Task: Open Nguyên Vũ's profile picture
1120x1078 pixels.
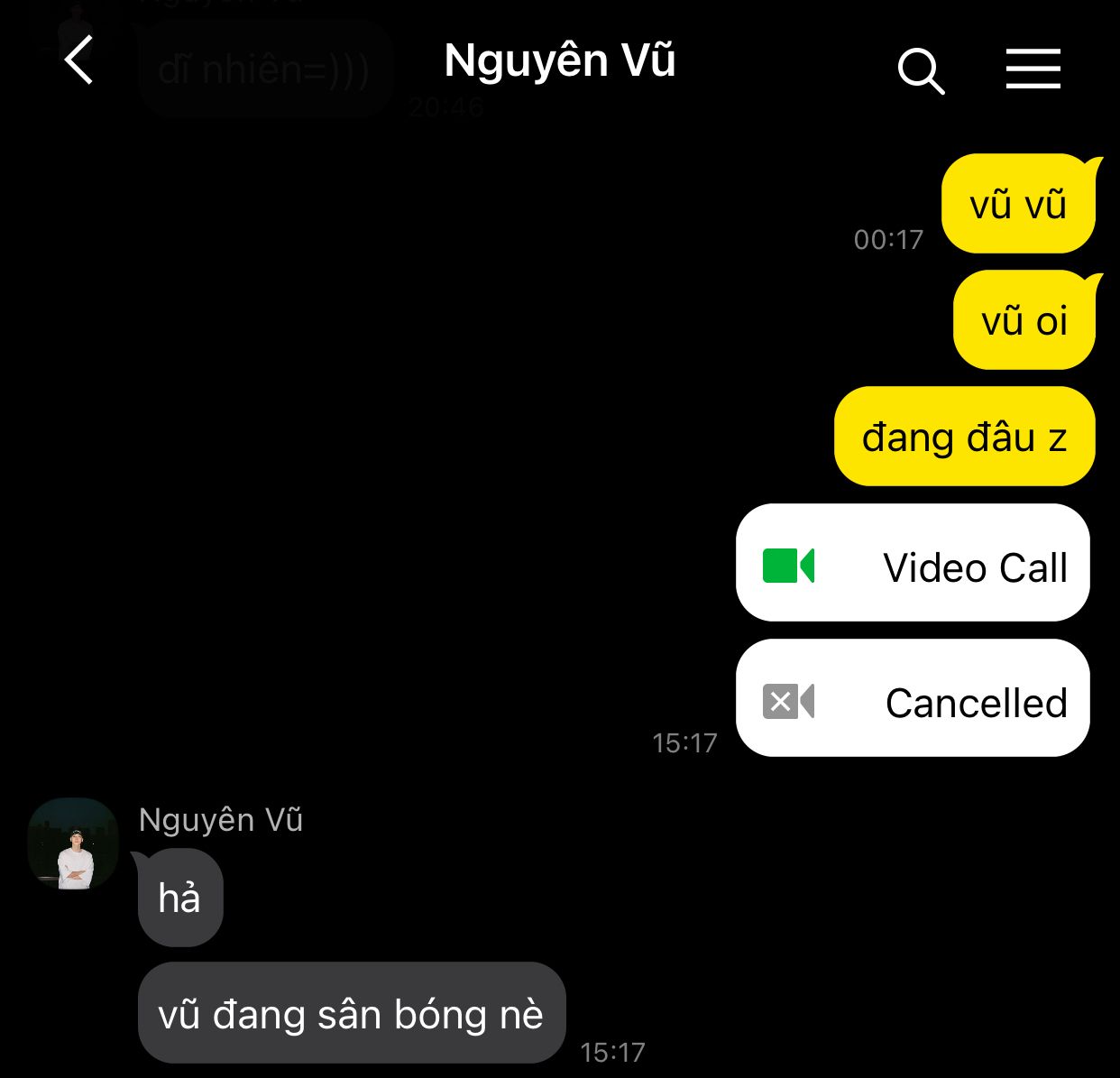Action: [x=74, y=843]
